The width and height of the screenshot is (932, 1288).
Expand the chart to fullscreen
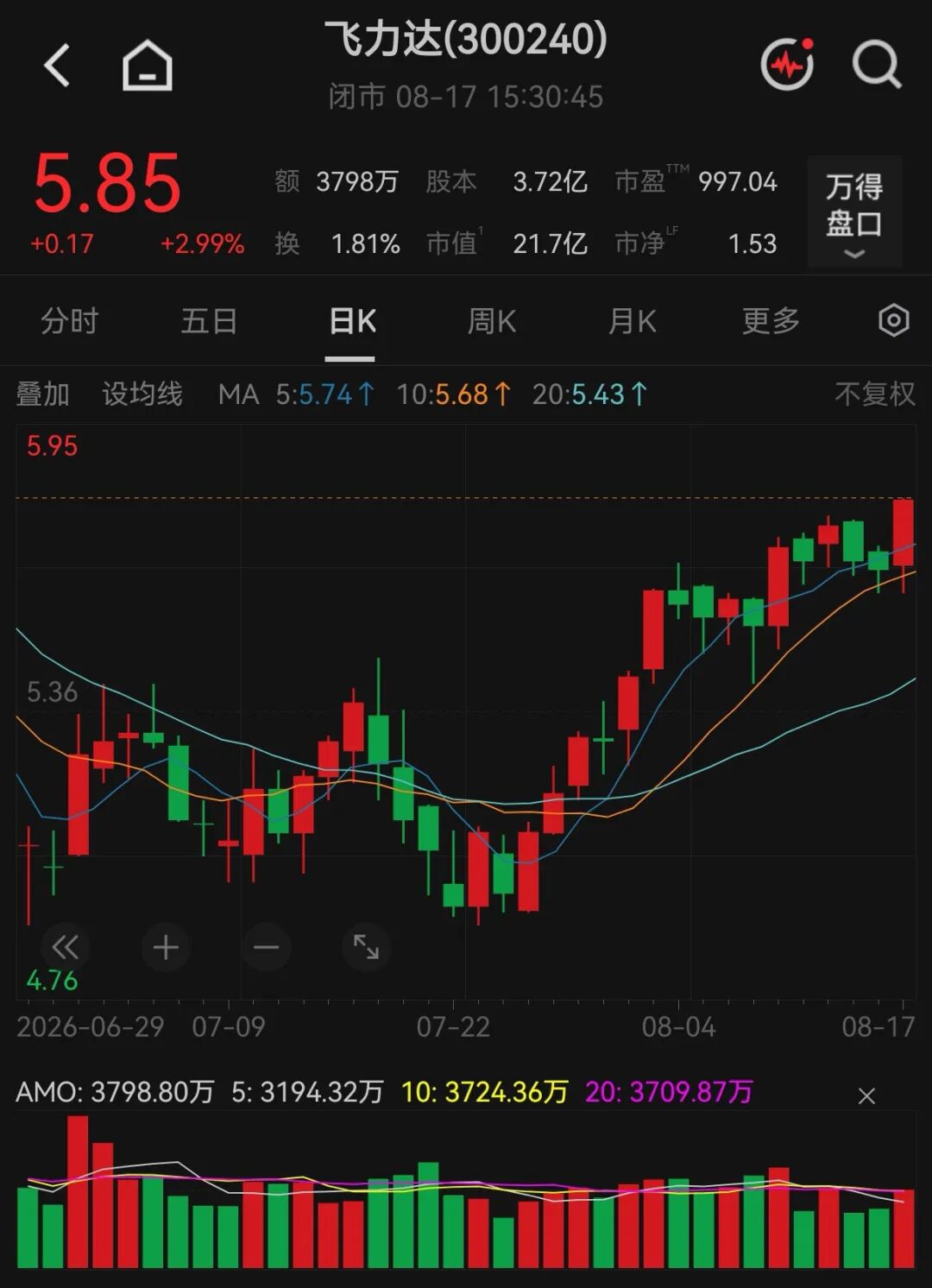(366, 948)
